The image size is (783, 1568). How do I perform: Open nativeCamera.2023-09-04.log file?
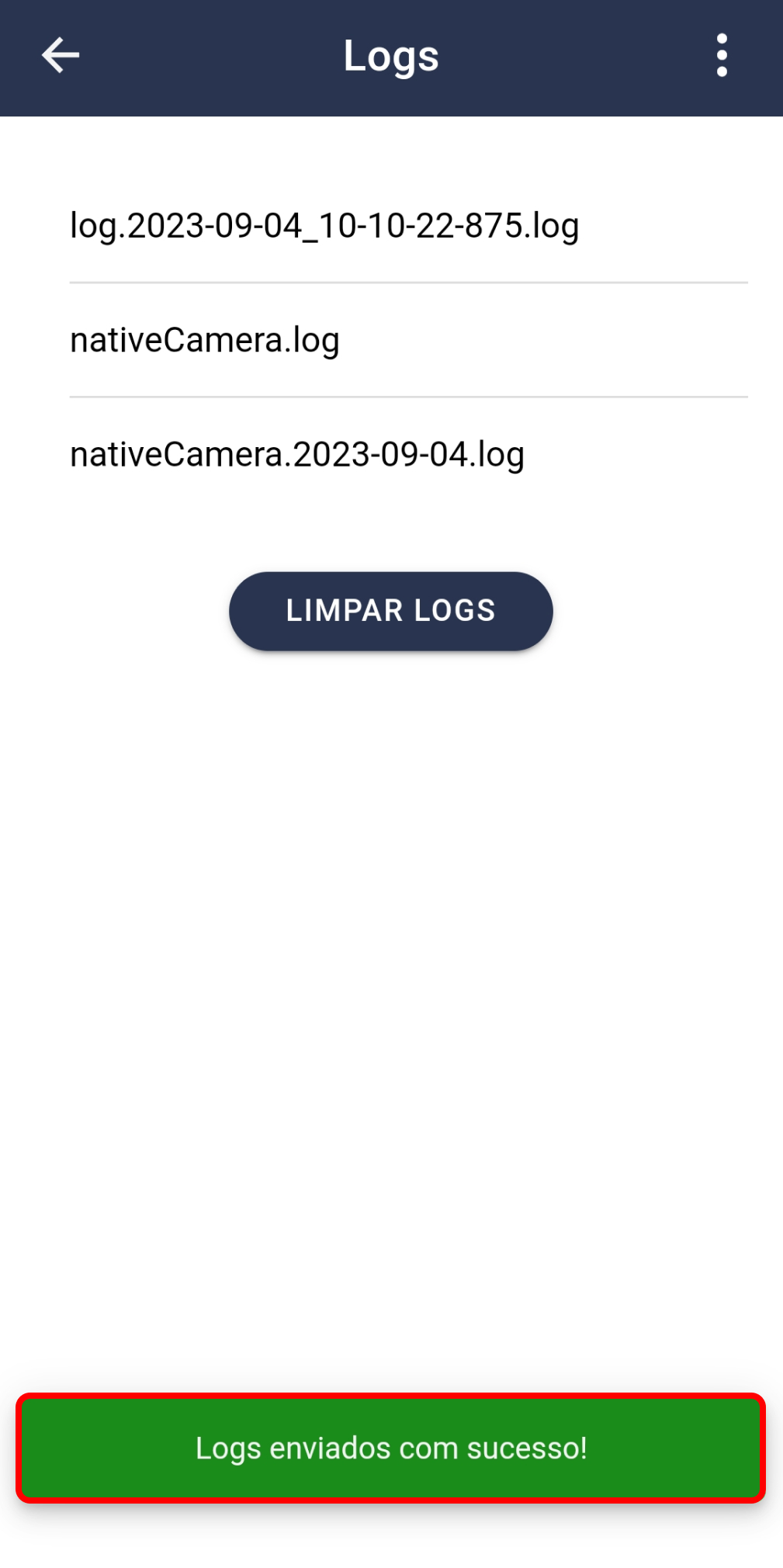[x=408, y=454]
